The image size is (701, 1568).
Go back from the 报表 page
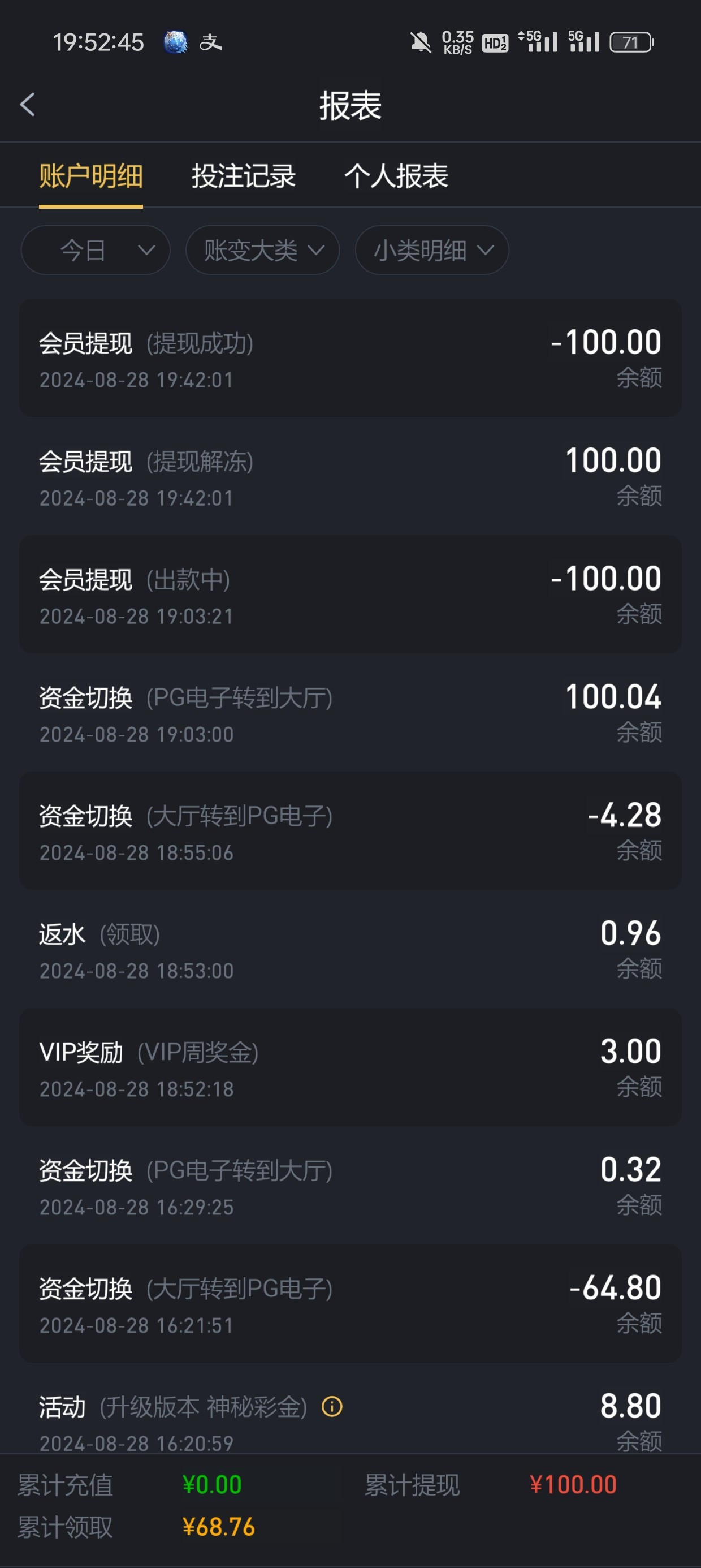click(27, 105)
